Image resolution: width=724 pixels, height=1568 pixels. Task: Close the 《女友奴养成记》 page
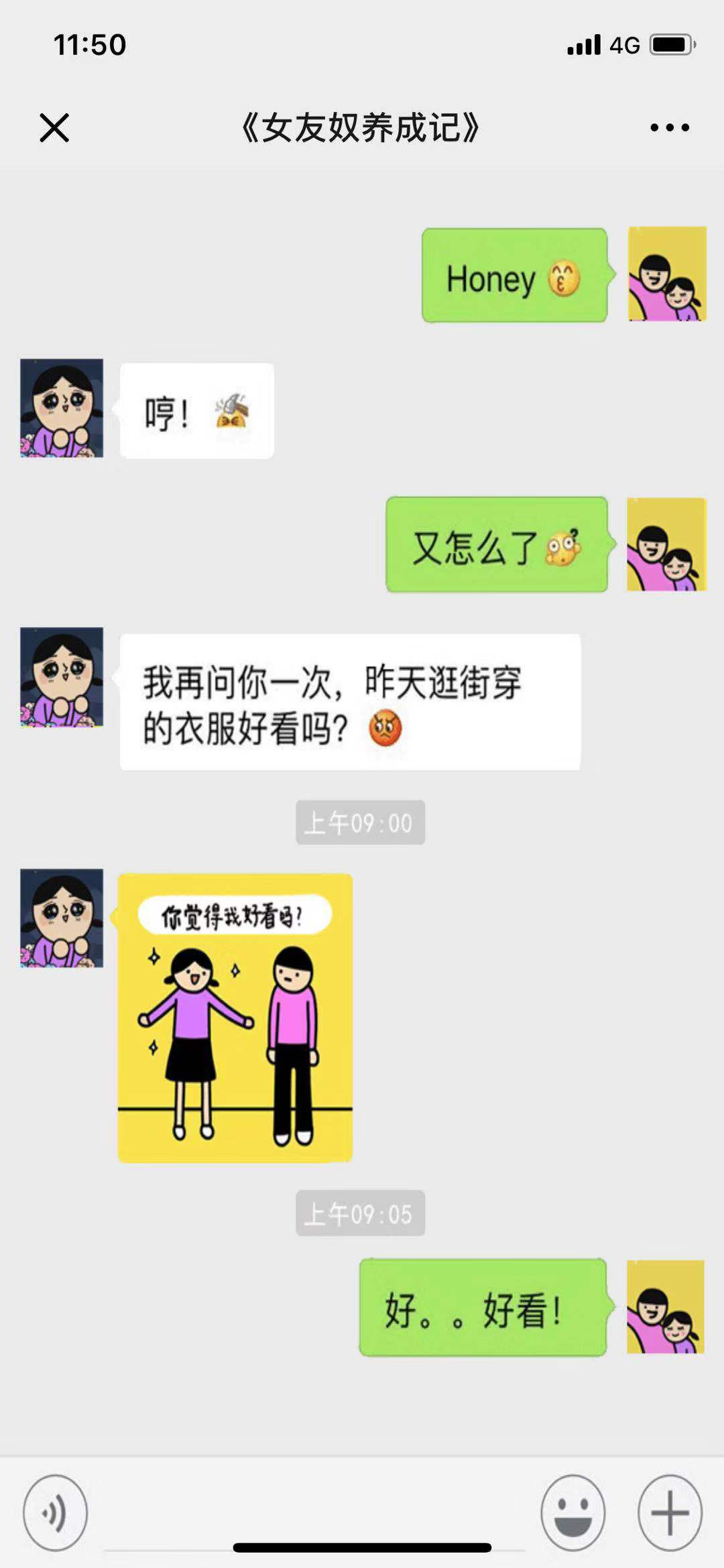pos(54,127)
